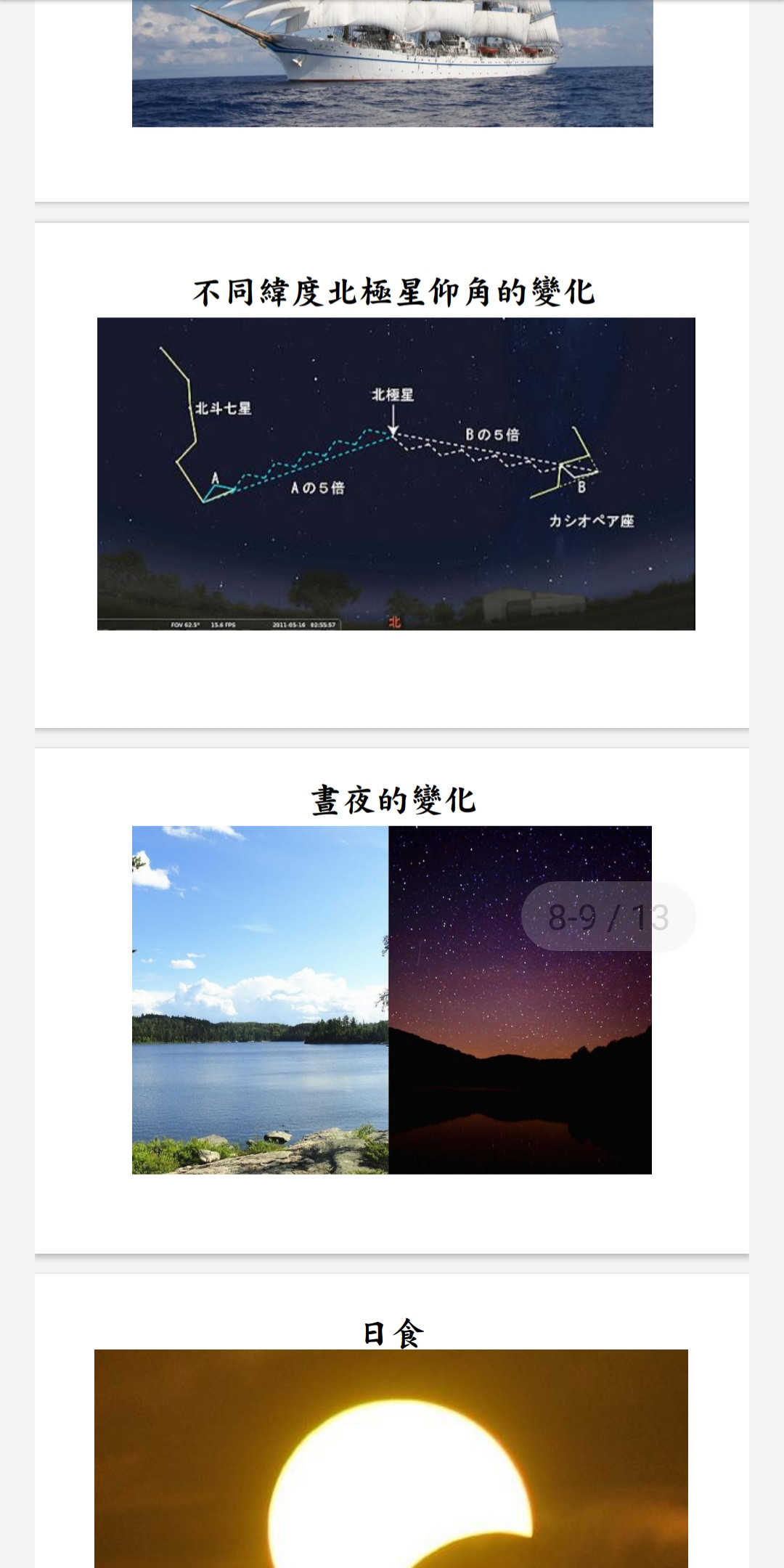This screenshot has width=784, height=1568.
Task: Open the 日食 slide
Action: click(392, 1445)
